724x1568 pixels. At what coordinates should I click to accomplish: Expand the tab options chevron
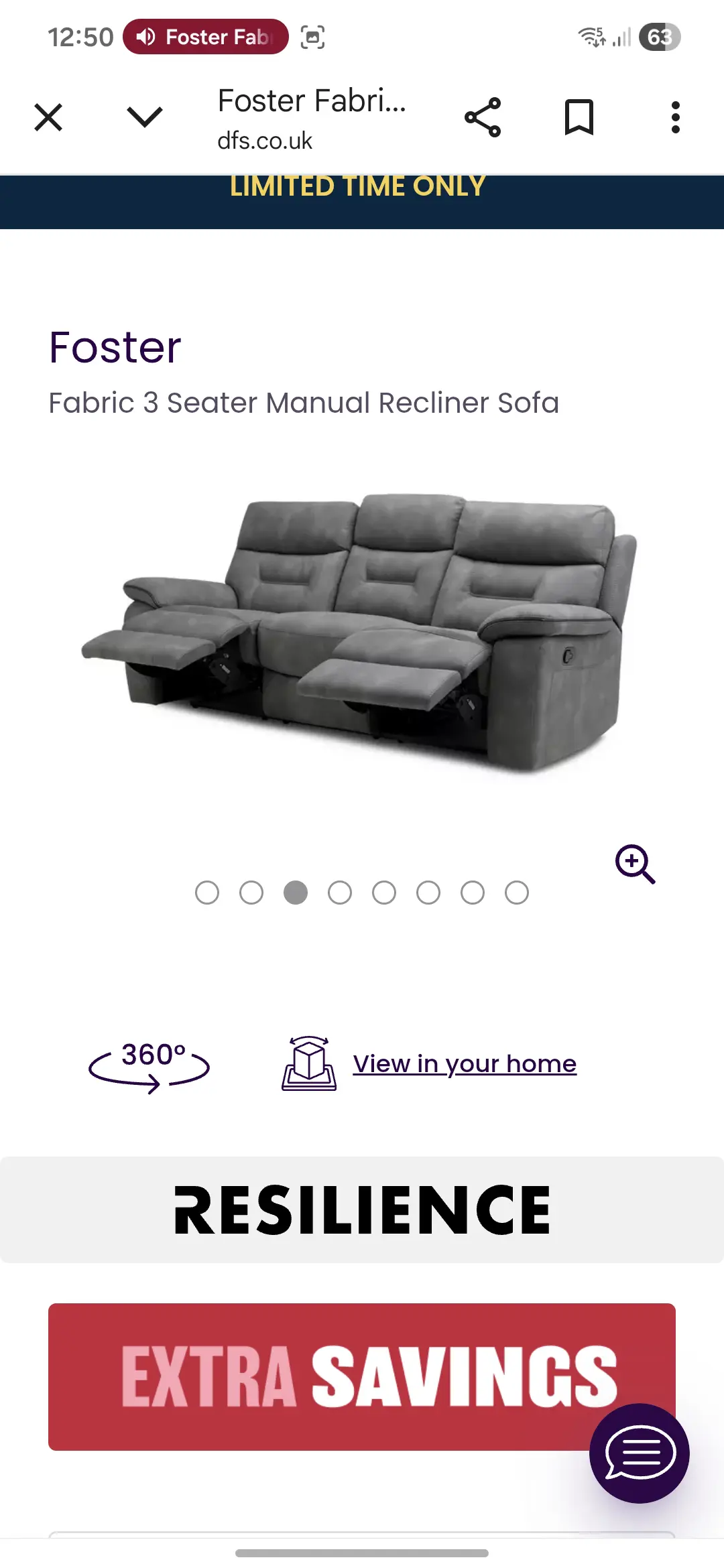click(x=145, y=117)
